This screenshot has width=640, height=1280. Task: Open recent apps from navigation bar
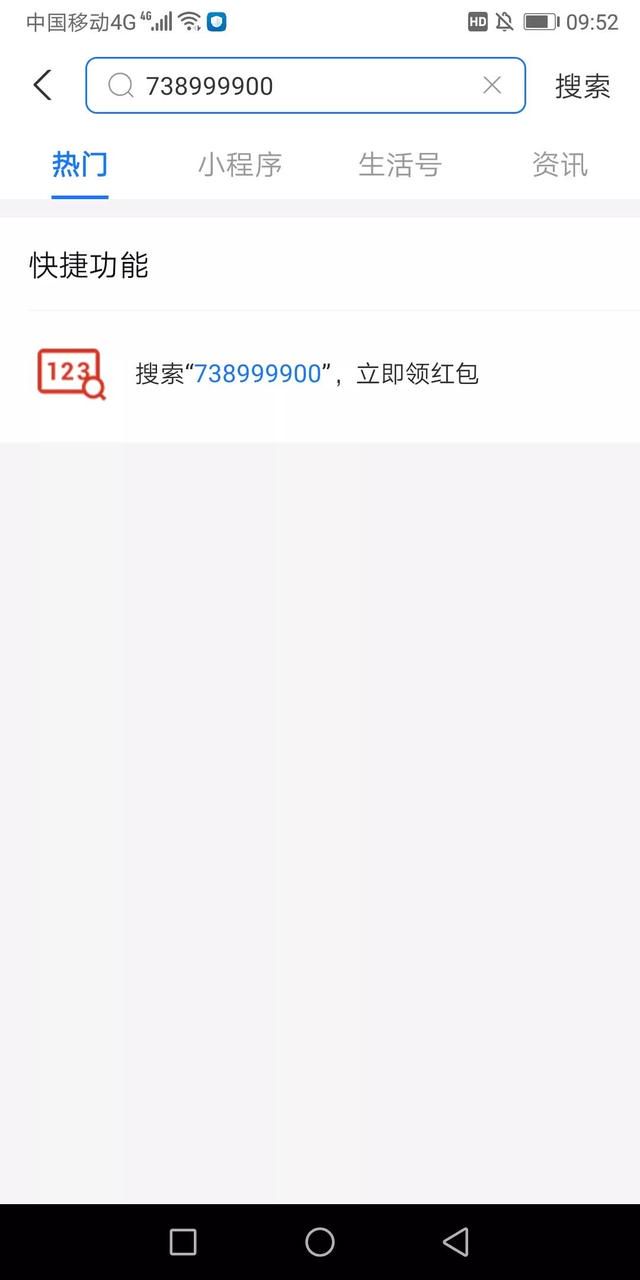click(x=183, y=1242)
